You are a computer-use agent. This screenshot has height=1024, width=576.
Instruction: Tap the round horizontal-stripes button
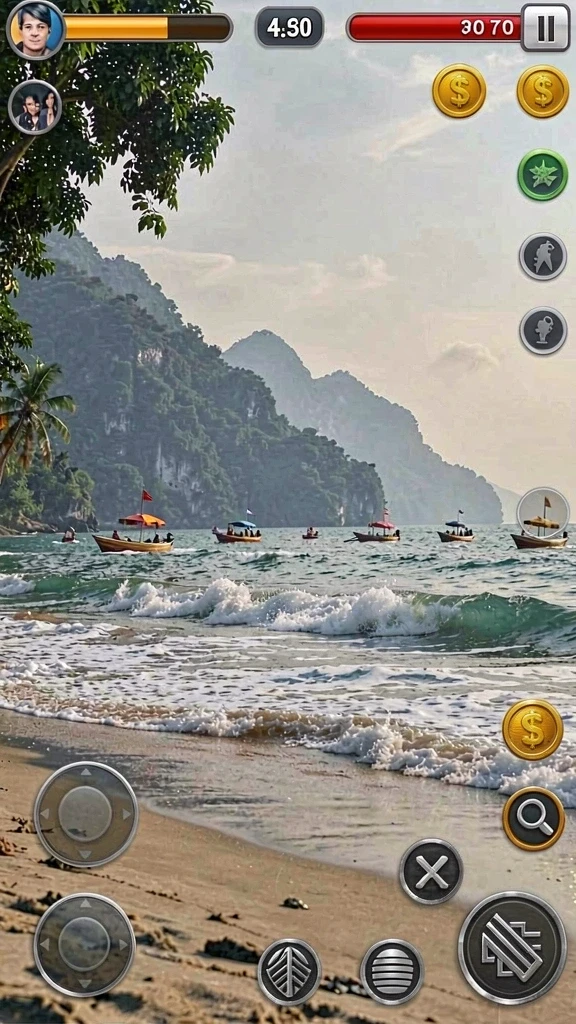click(x=392, y=971)
